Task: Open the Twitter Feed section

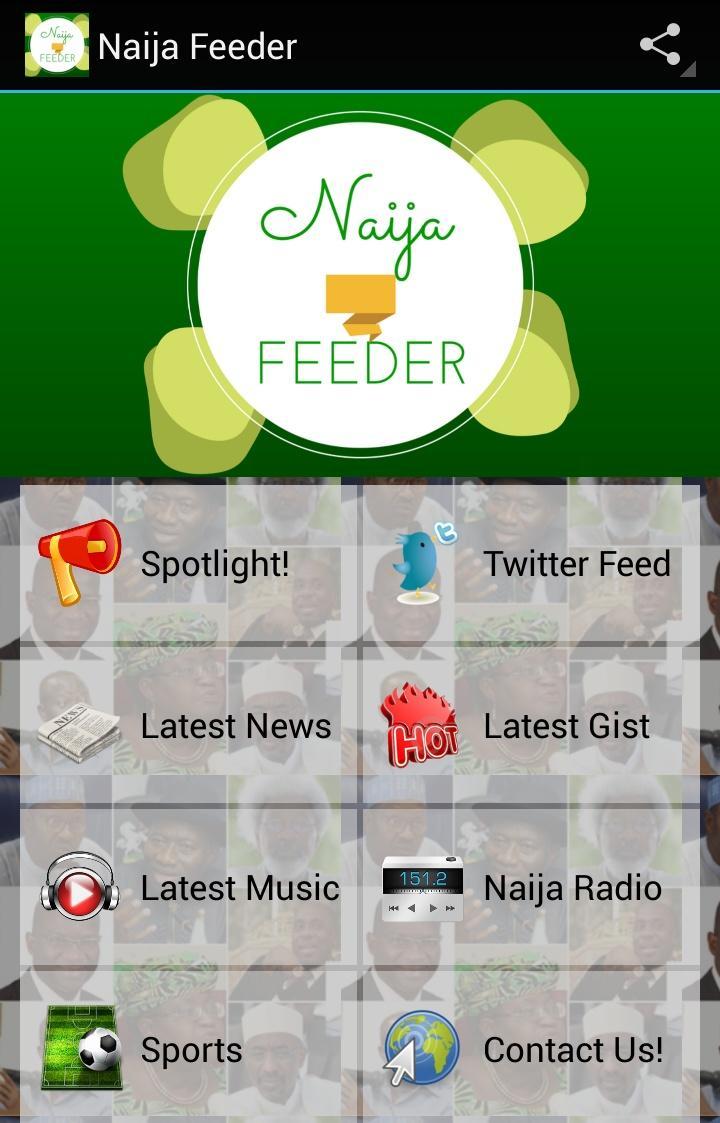Action: click(578, 563)
